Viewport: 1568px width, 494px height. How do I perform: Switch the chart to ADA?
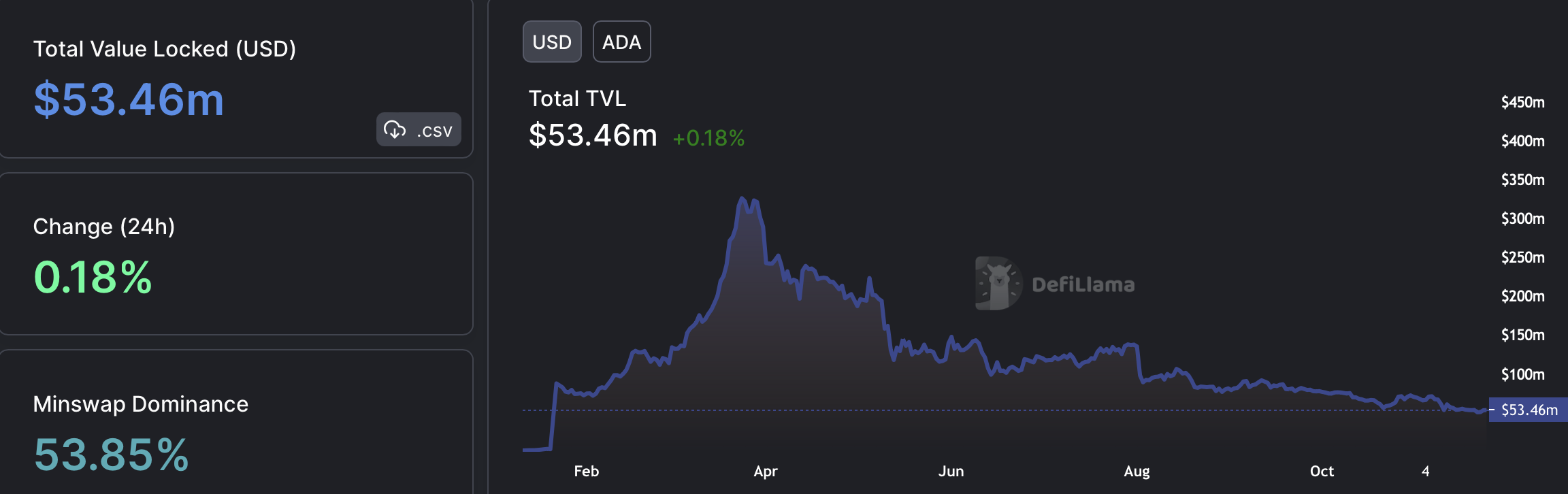(621, 42)
